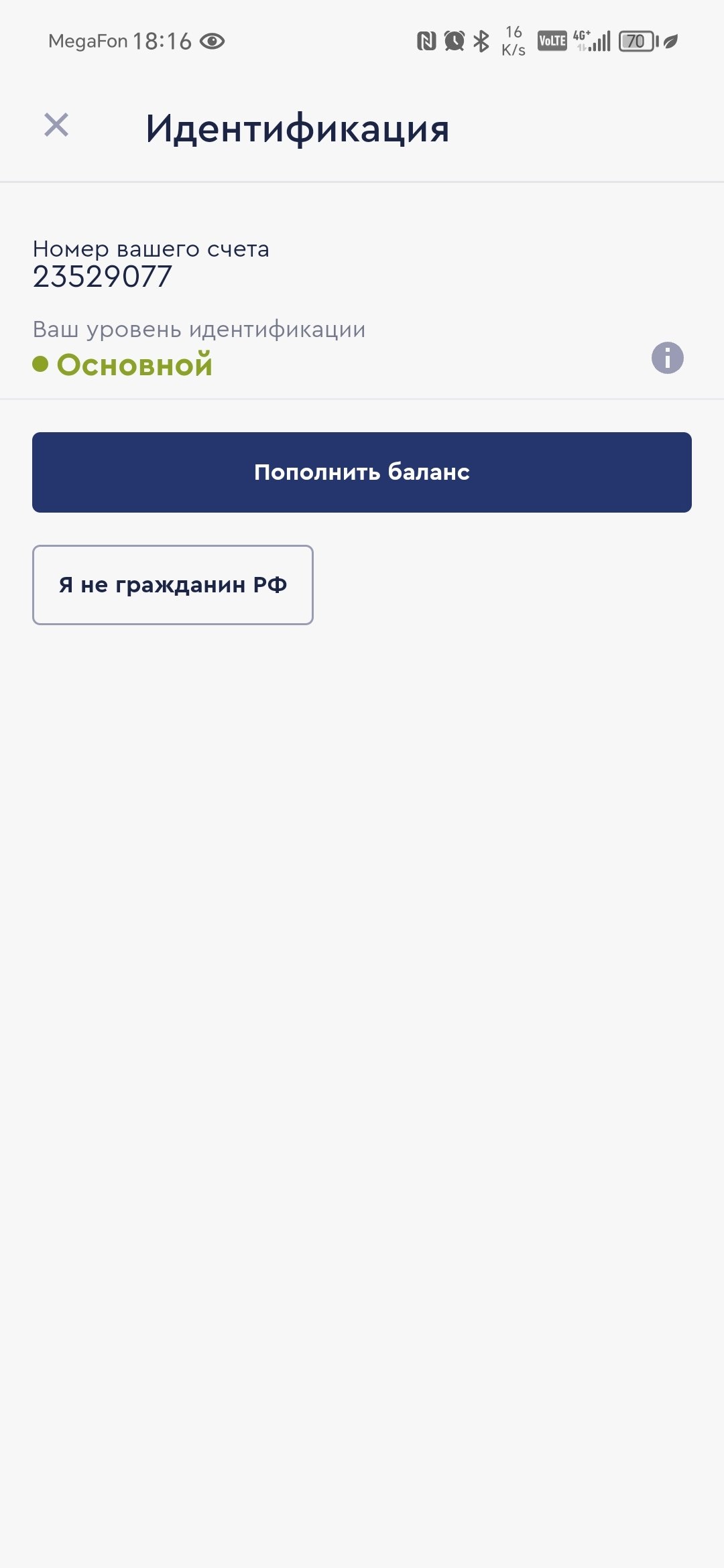Viewport: 724px width, 1568px height.
Task: Open identification level info icon
Action: tap(667, 358)
